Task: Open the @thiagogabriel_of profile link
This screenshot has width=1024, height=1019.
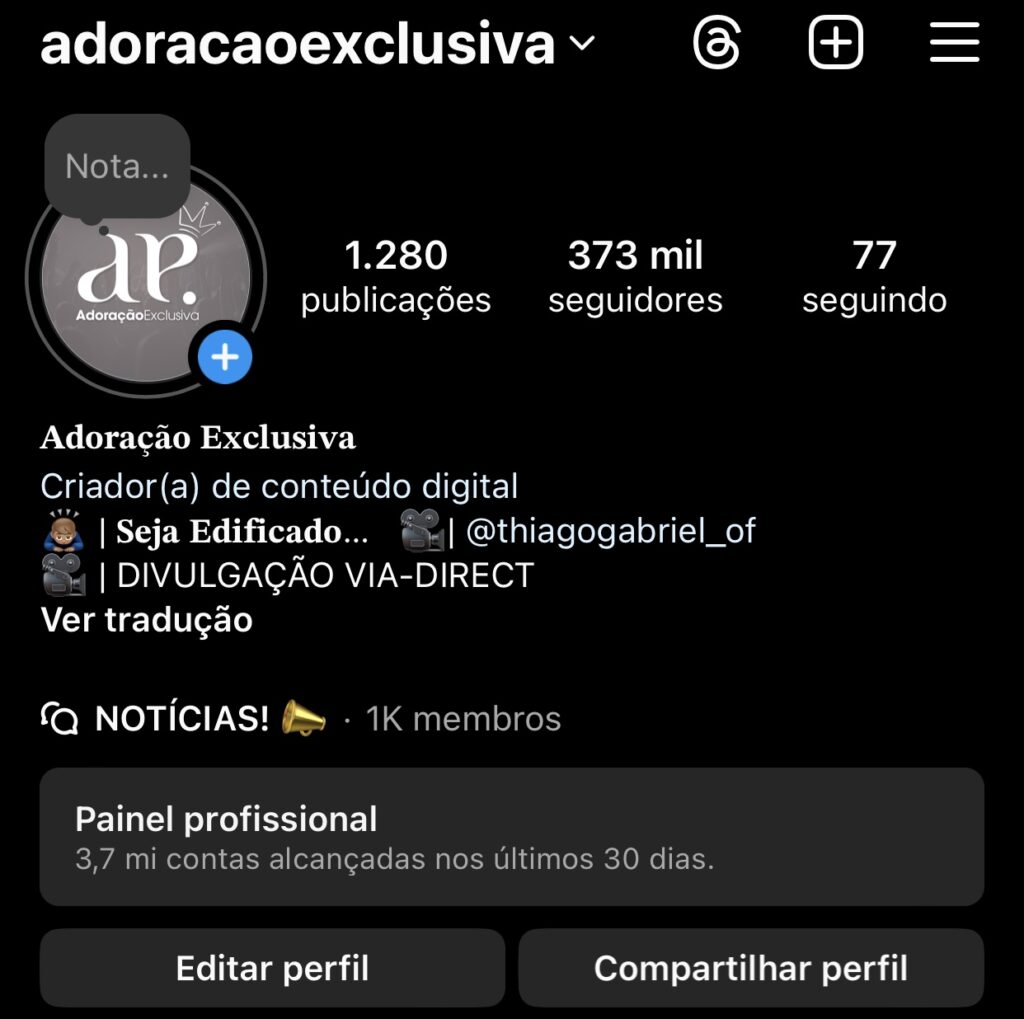Action: [611, 531]
